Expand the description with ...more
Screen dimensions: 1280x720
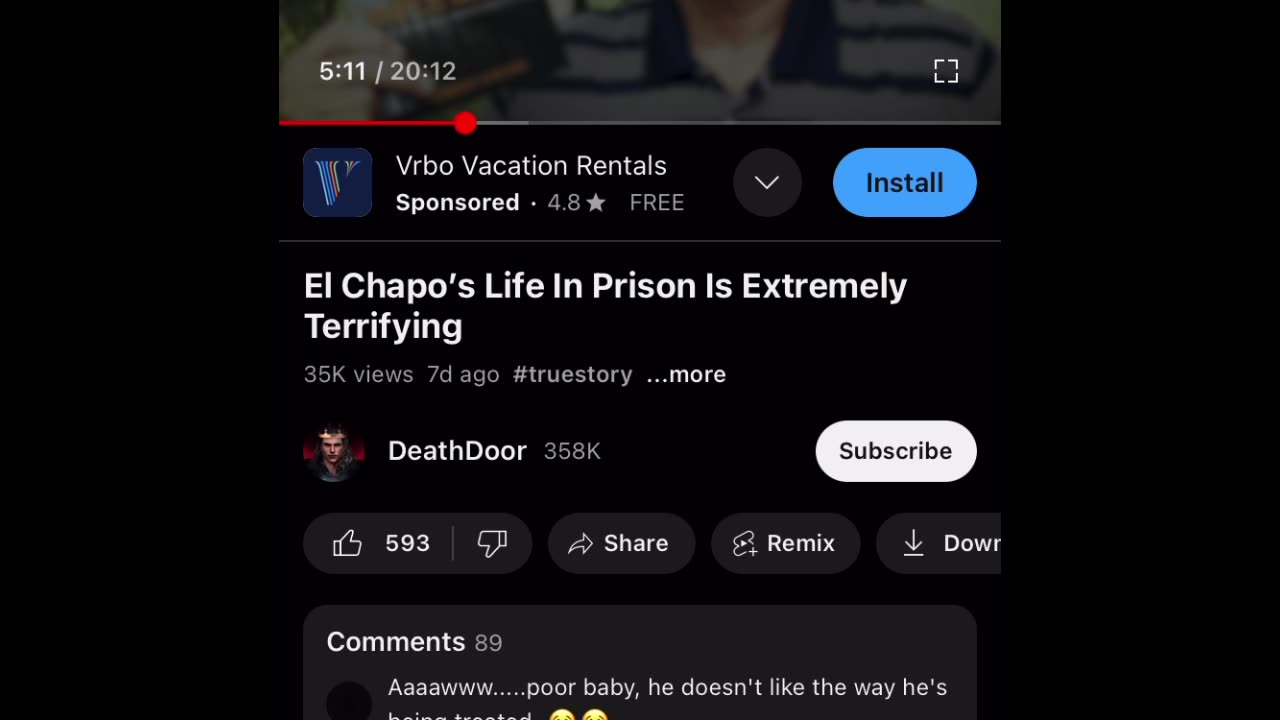[686, 374]
